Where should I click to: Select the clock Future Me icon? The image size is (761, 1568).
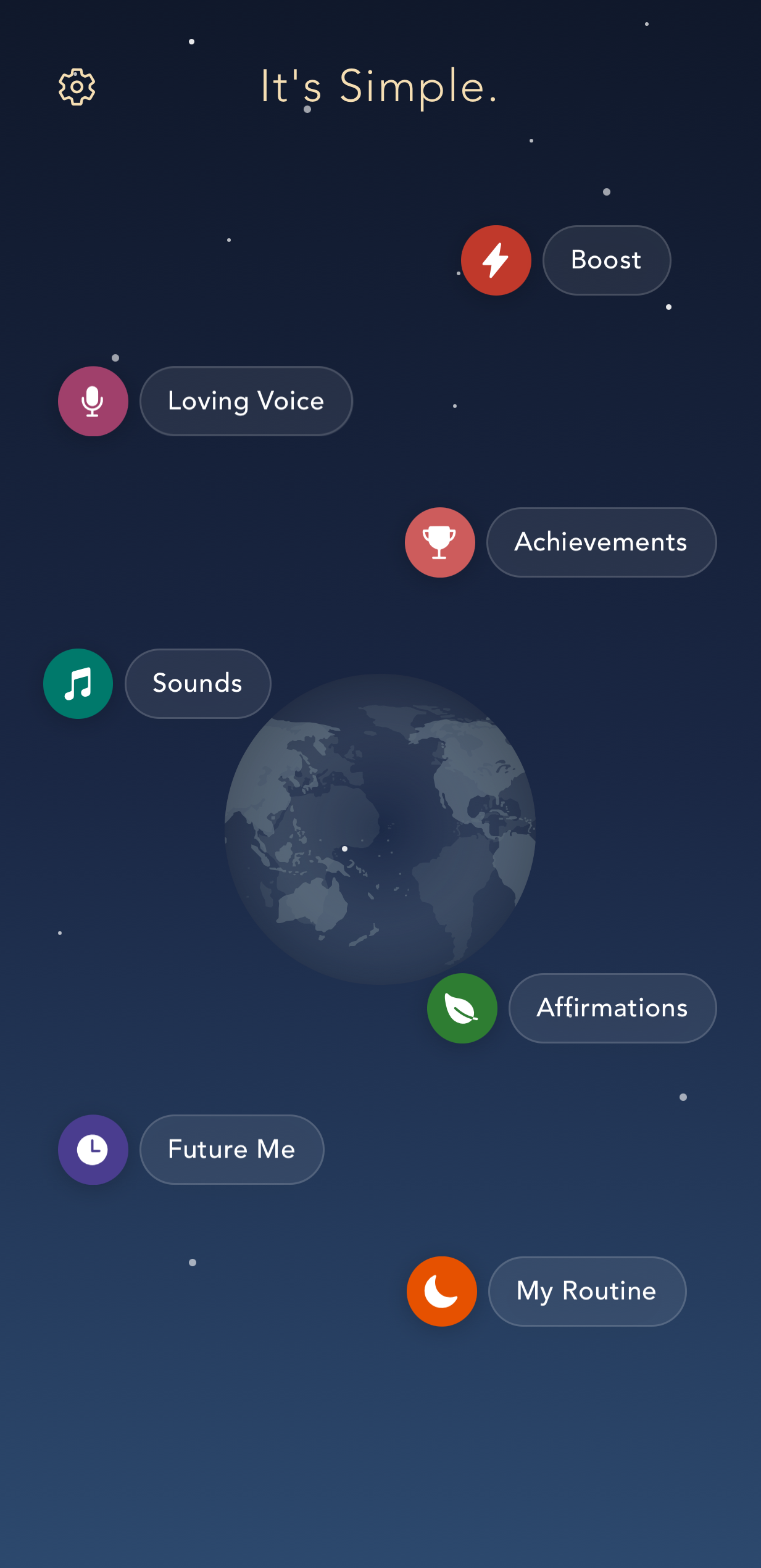(x=93, y=1149)
